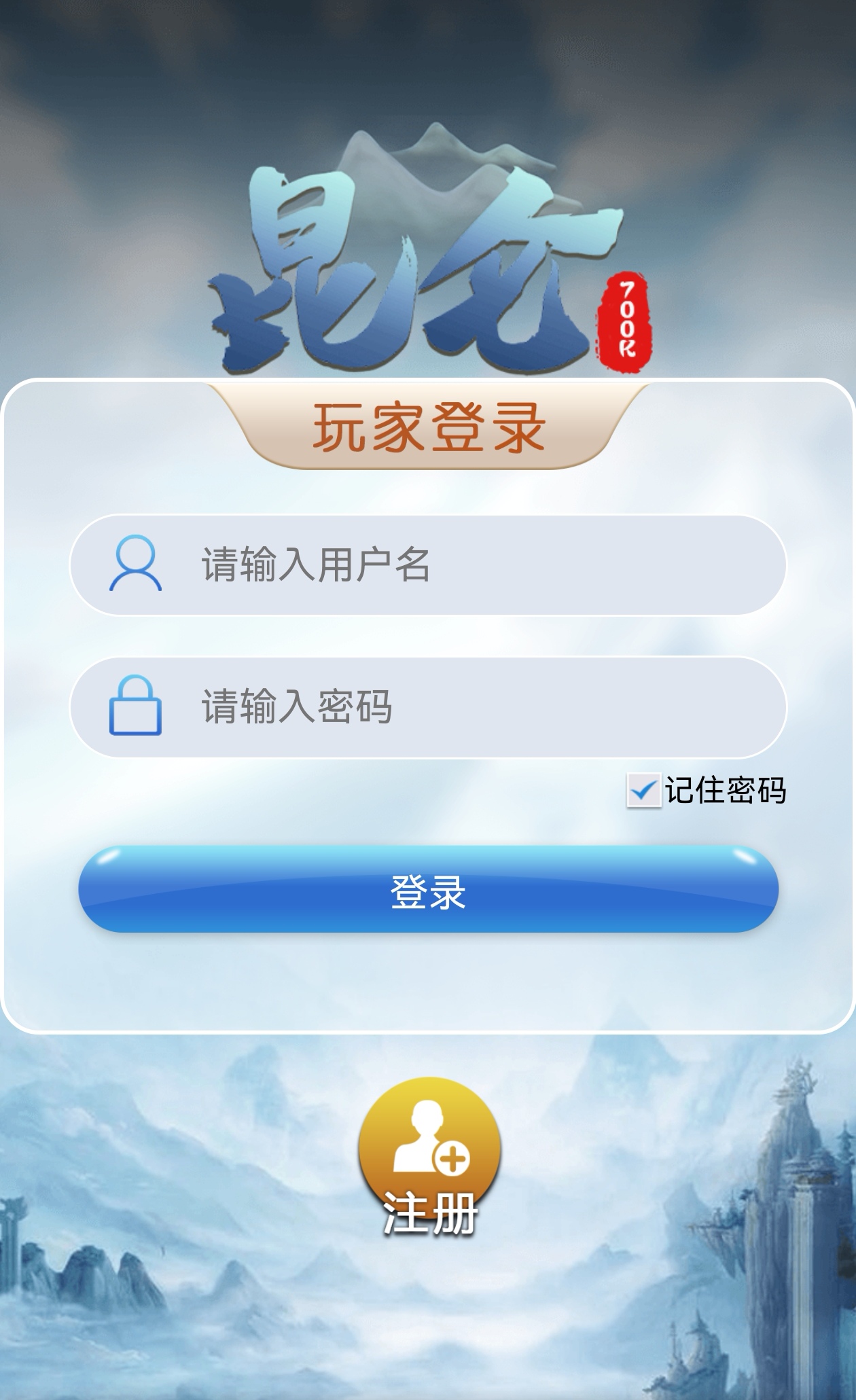Tap the blue 登录 login button
Screen dimensions: 856x1400
(x=428, y=890)
